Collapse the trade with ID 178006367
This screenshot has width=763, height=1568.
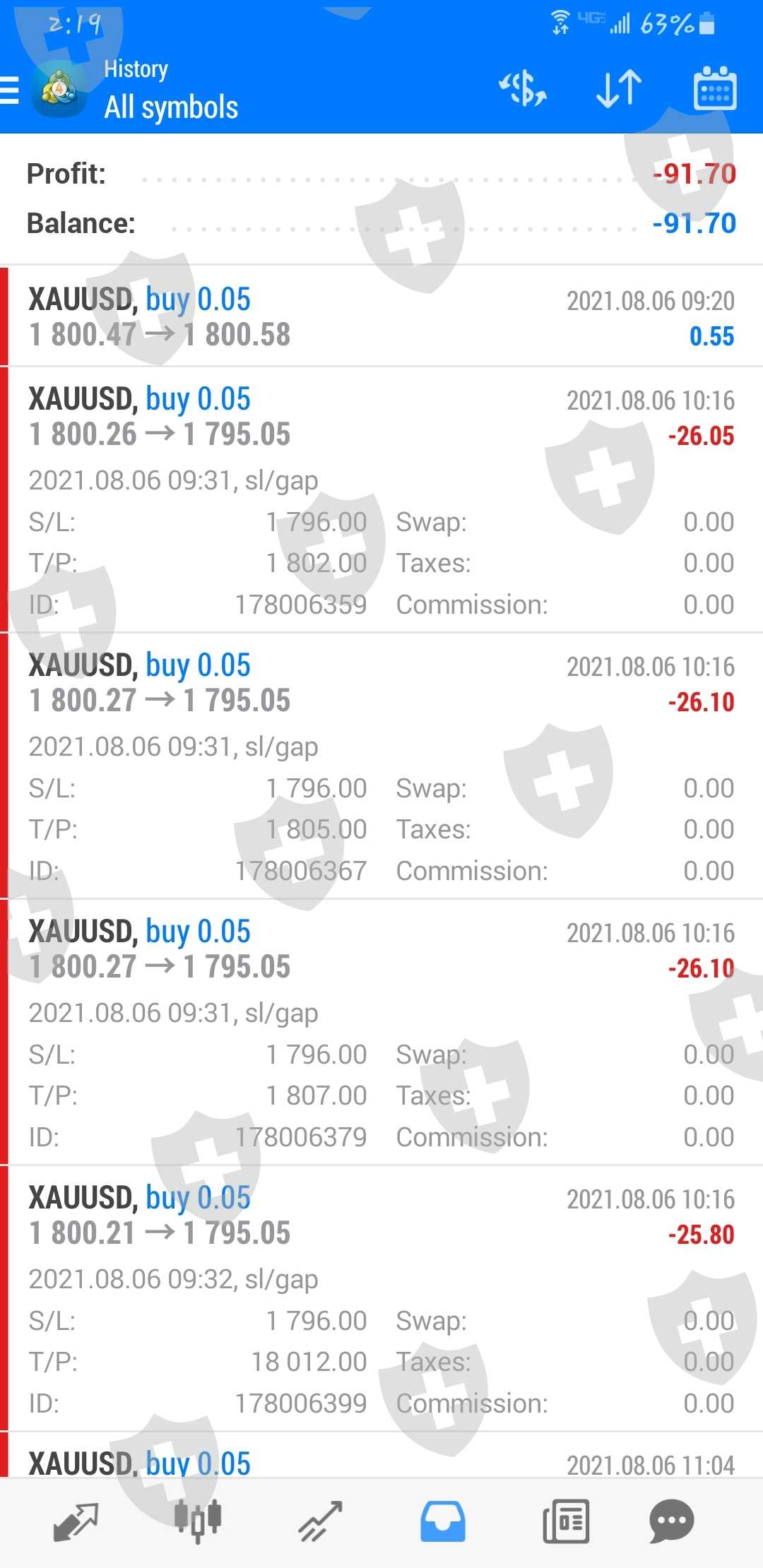point(381,683)
